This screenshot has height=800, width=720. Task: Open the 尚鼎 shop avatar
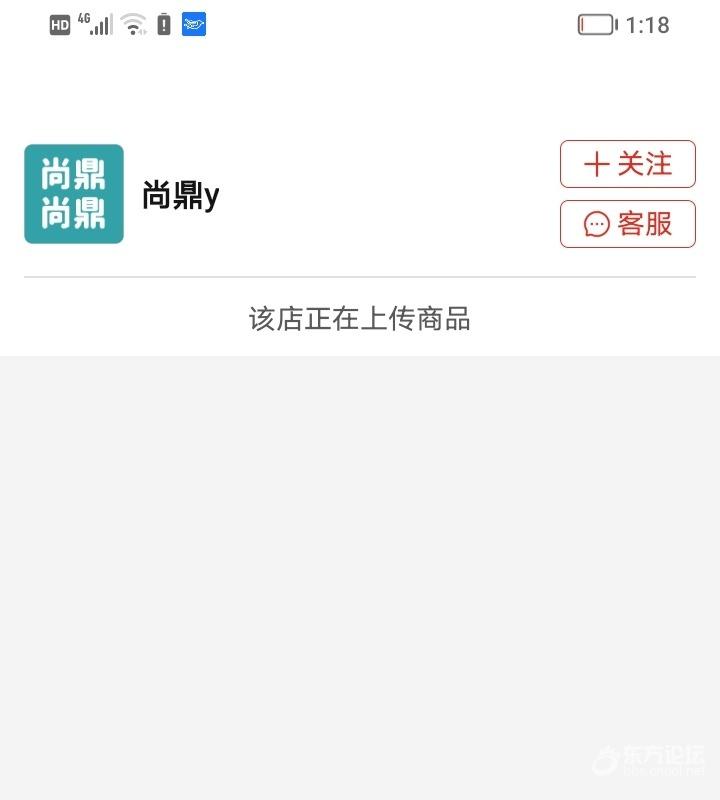[x=74, y=194]
